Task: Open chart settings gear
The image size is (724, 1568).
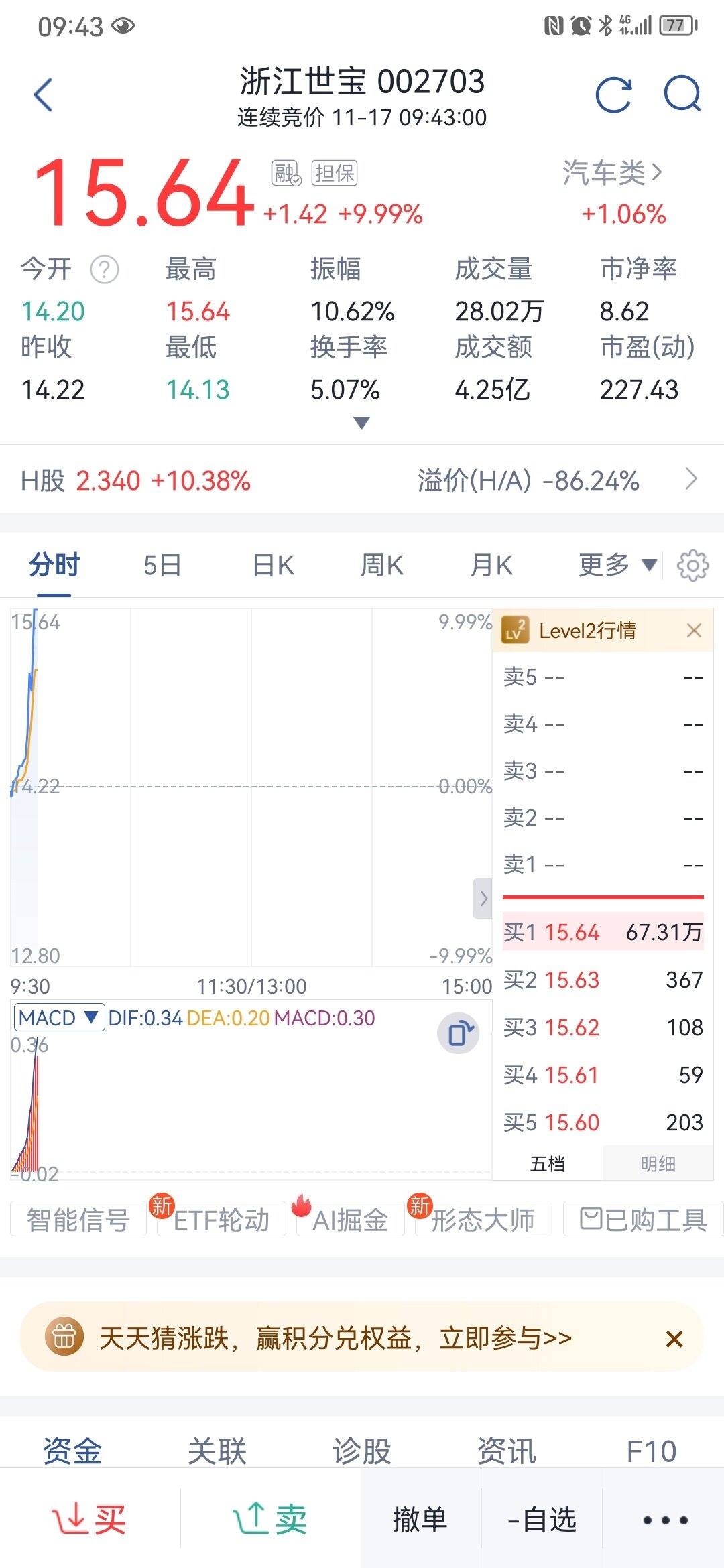Action: (693, 566)
